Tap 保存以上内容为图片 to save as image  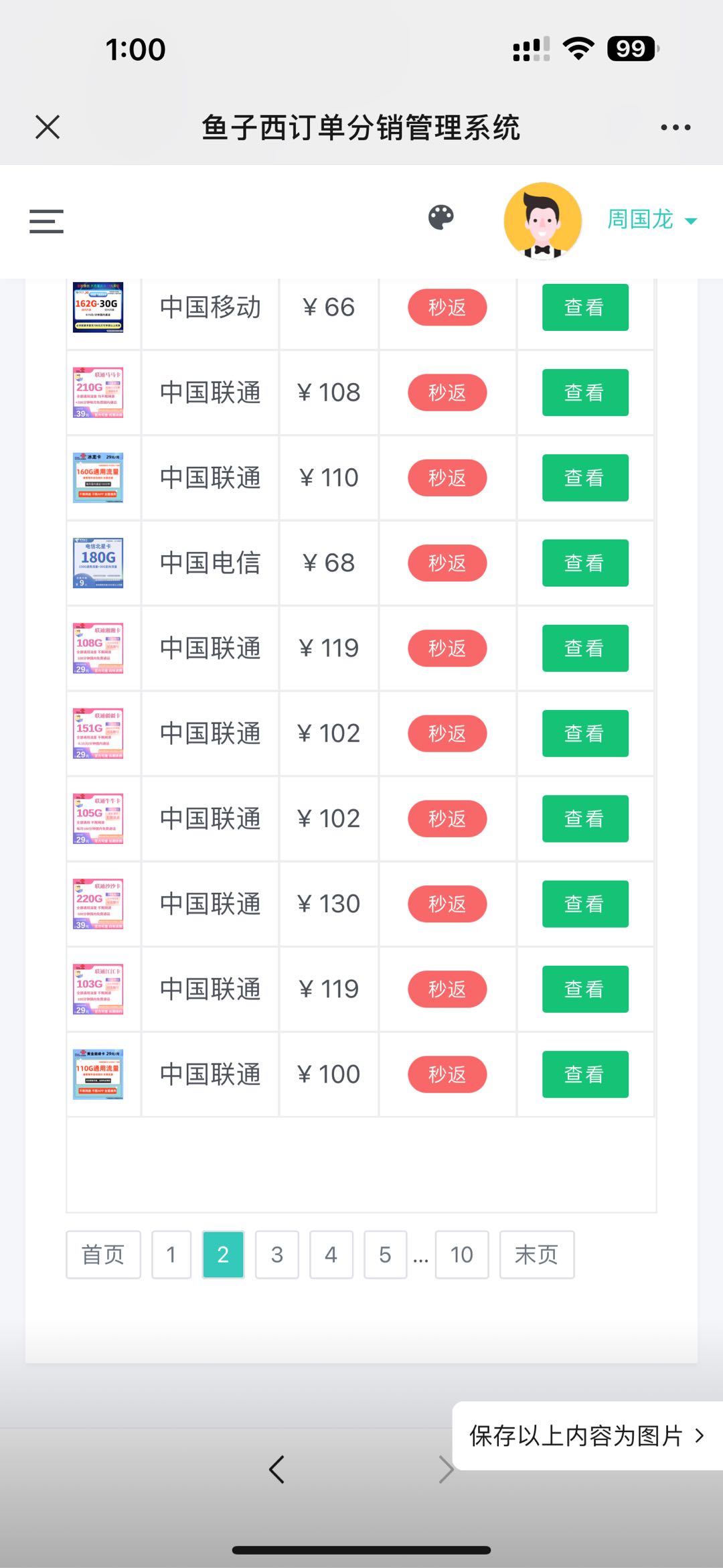click(587, 1435)
